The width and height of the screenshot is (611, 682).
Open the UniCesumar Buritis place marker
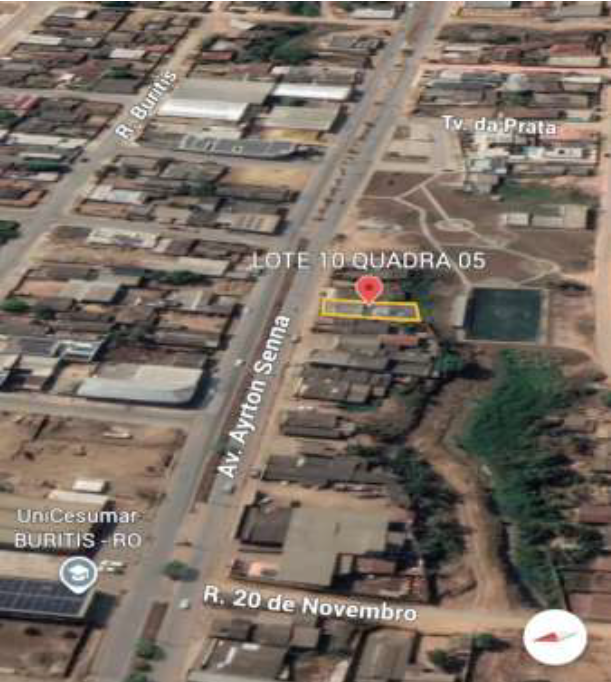coord(78,572)
